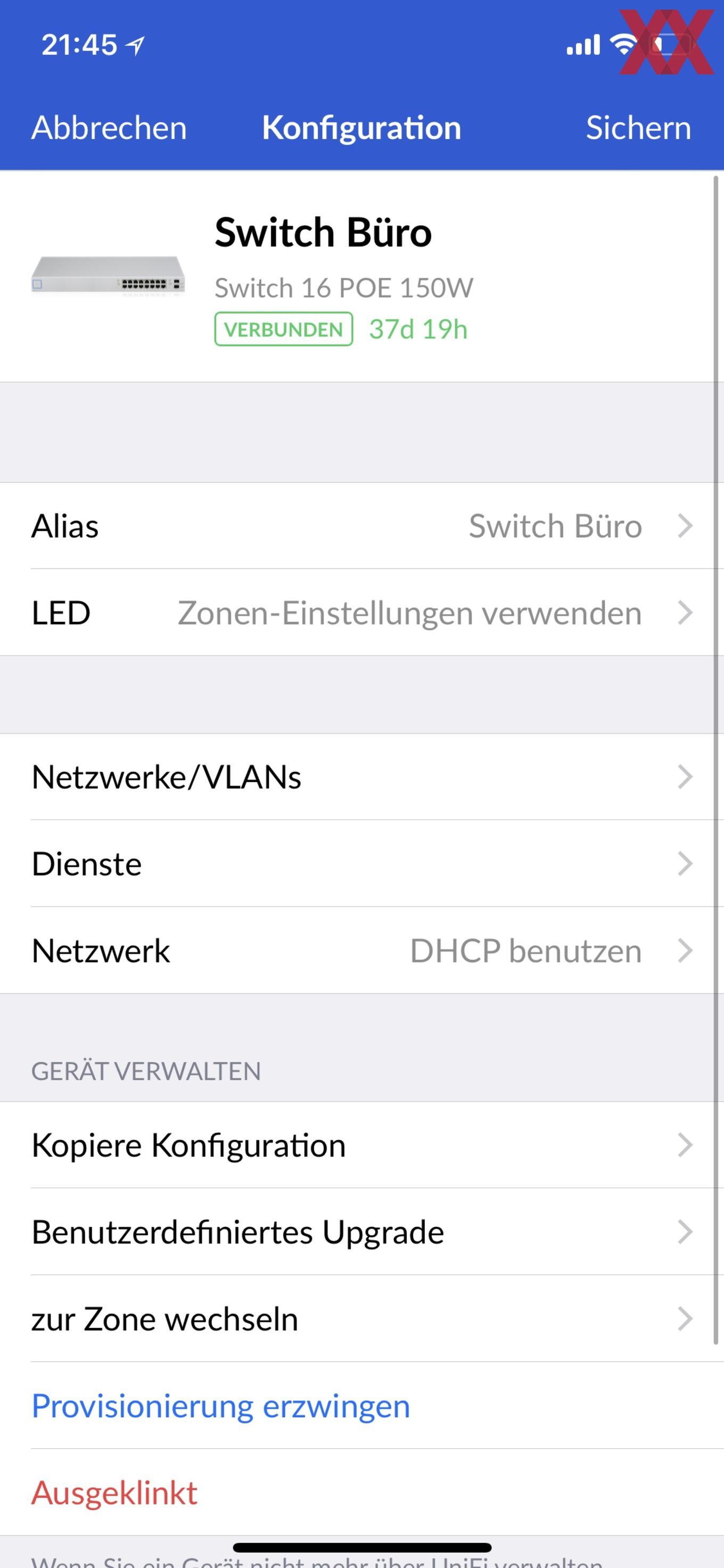Open LED settings row
This screenshot has height=1568, width=724.
tap(362, 612)
